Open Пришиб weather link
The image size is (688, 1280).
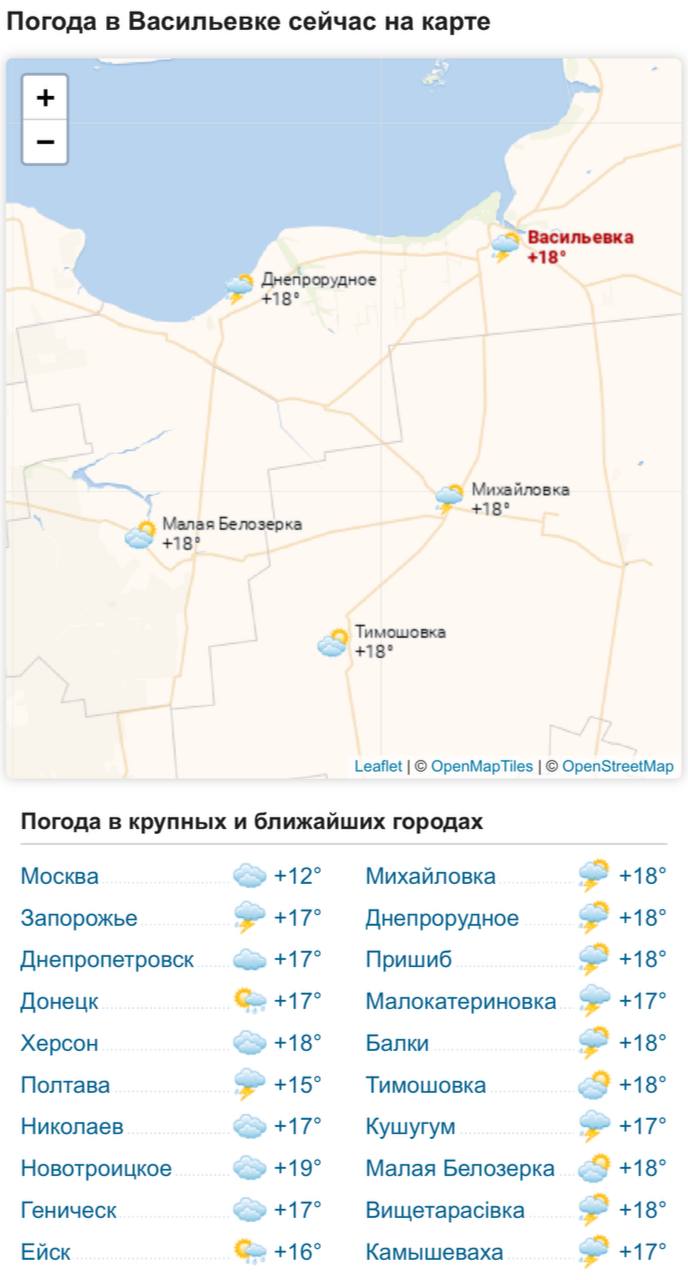[x=408, y=960]
